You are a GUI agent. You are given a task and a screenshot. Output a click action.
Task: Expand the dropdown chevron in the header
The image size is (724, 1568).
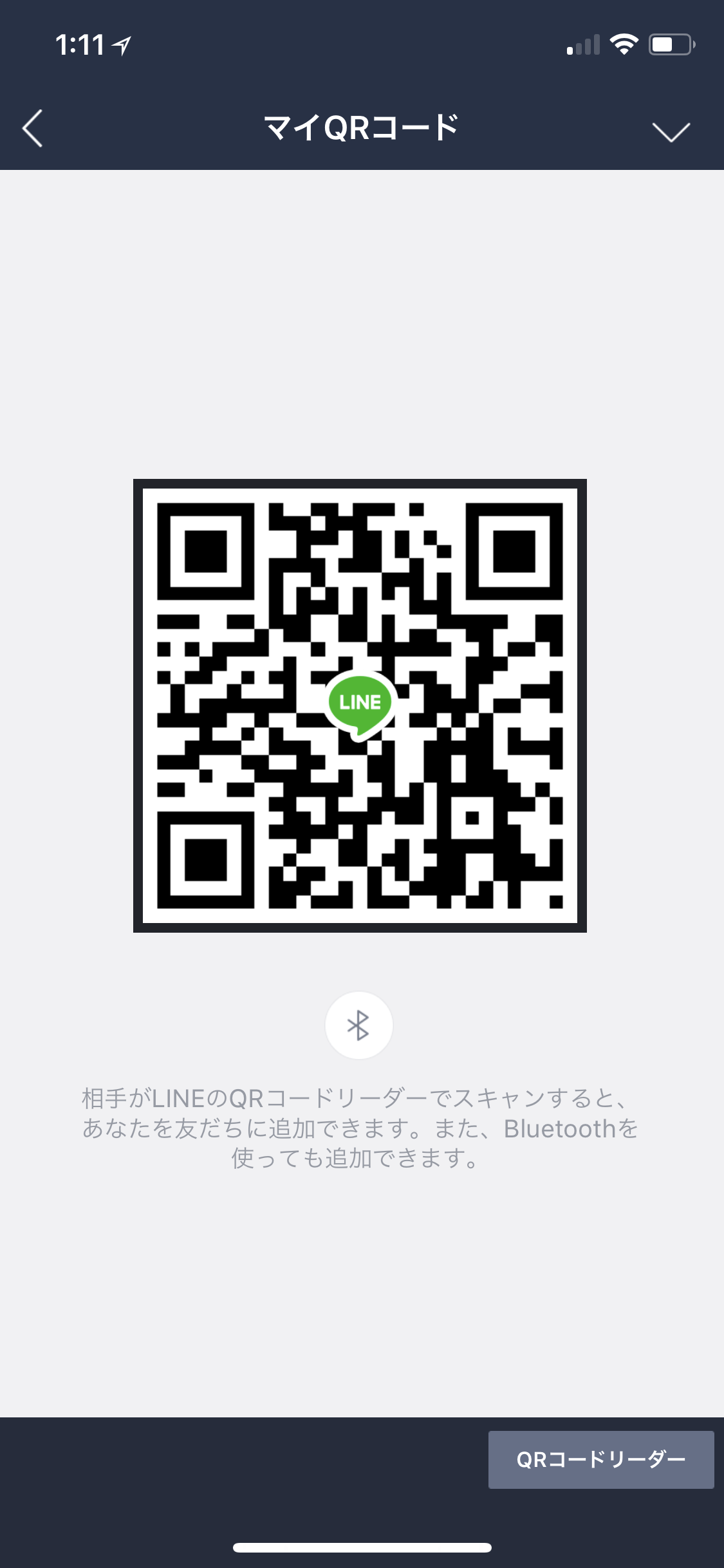point(671,131)
